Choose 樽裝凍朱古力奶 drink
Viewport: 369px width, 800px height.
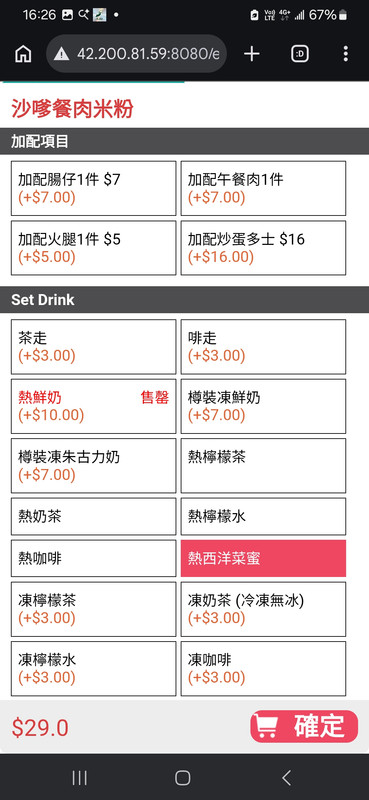point(93,466)
